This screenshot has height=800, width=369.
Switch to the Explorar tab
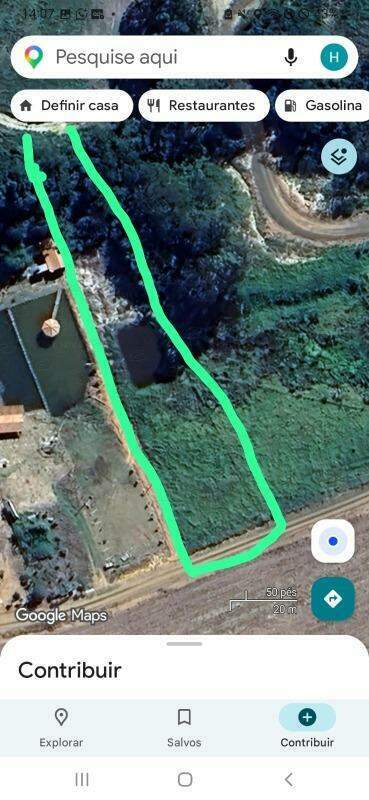tap(61, 728)
